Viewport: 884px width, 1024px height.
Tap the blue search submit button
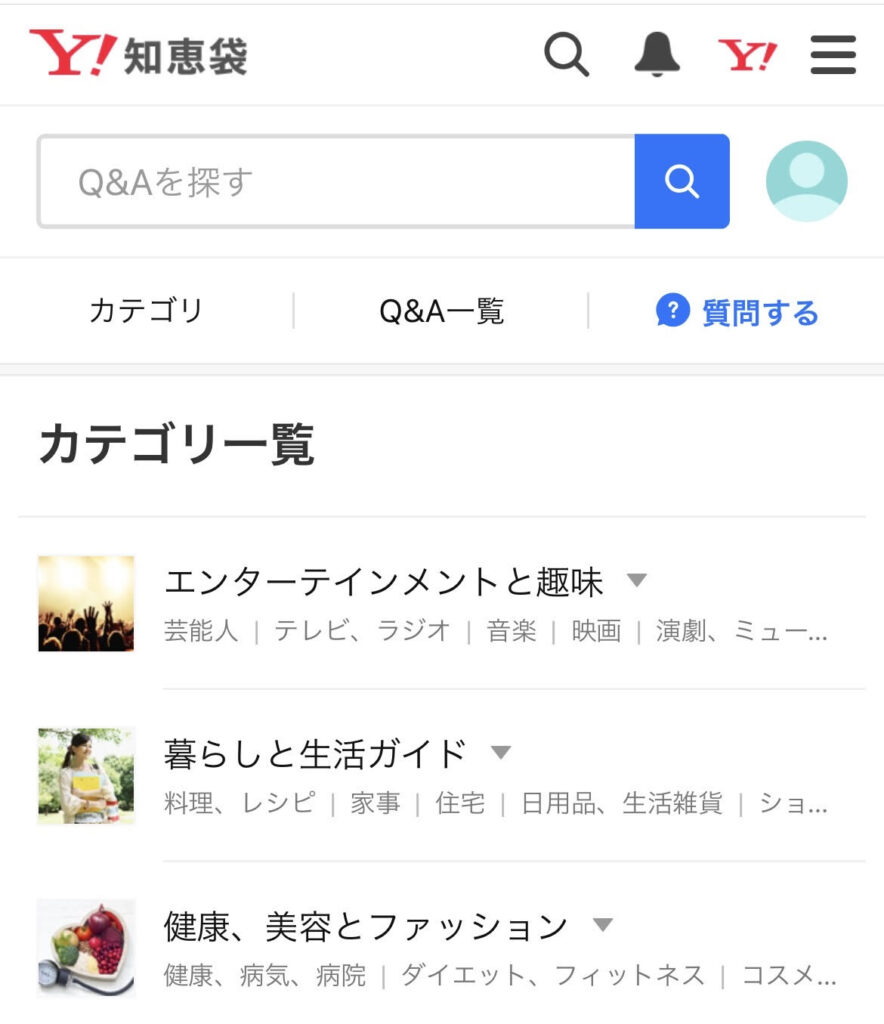point(682,182)
